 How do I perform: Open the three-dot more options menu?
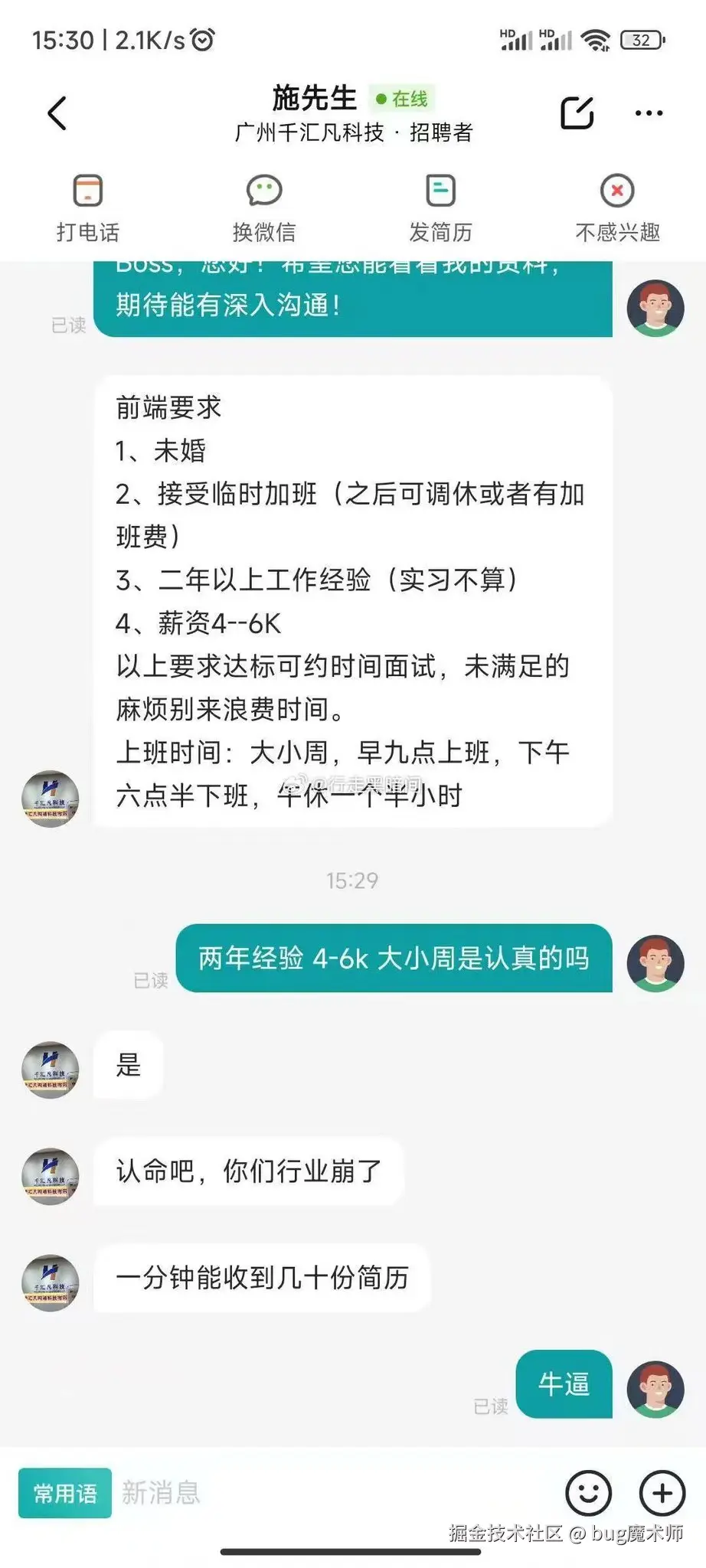tap(648, 112)
